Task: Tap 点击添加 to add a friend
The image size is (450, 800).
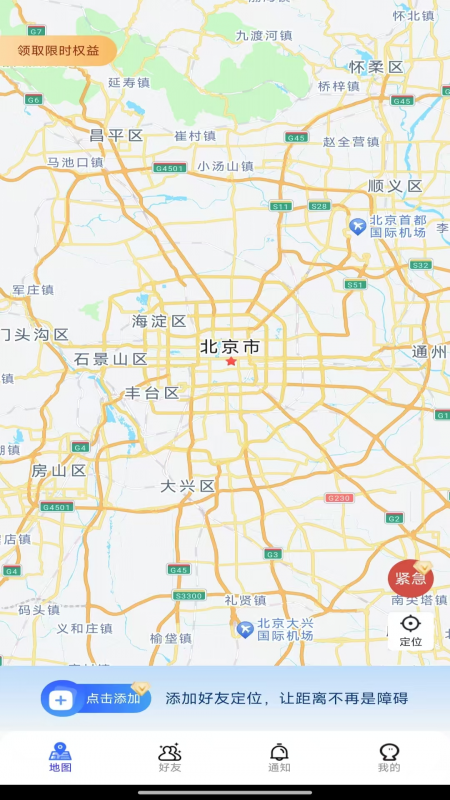Action: tap(96, 698)
